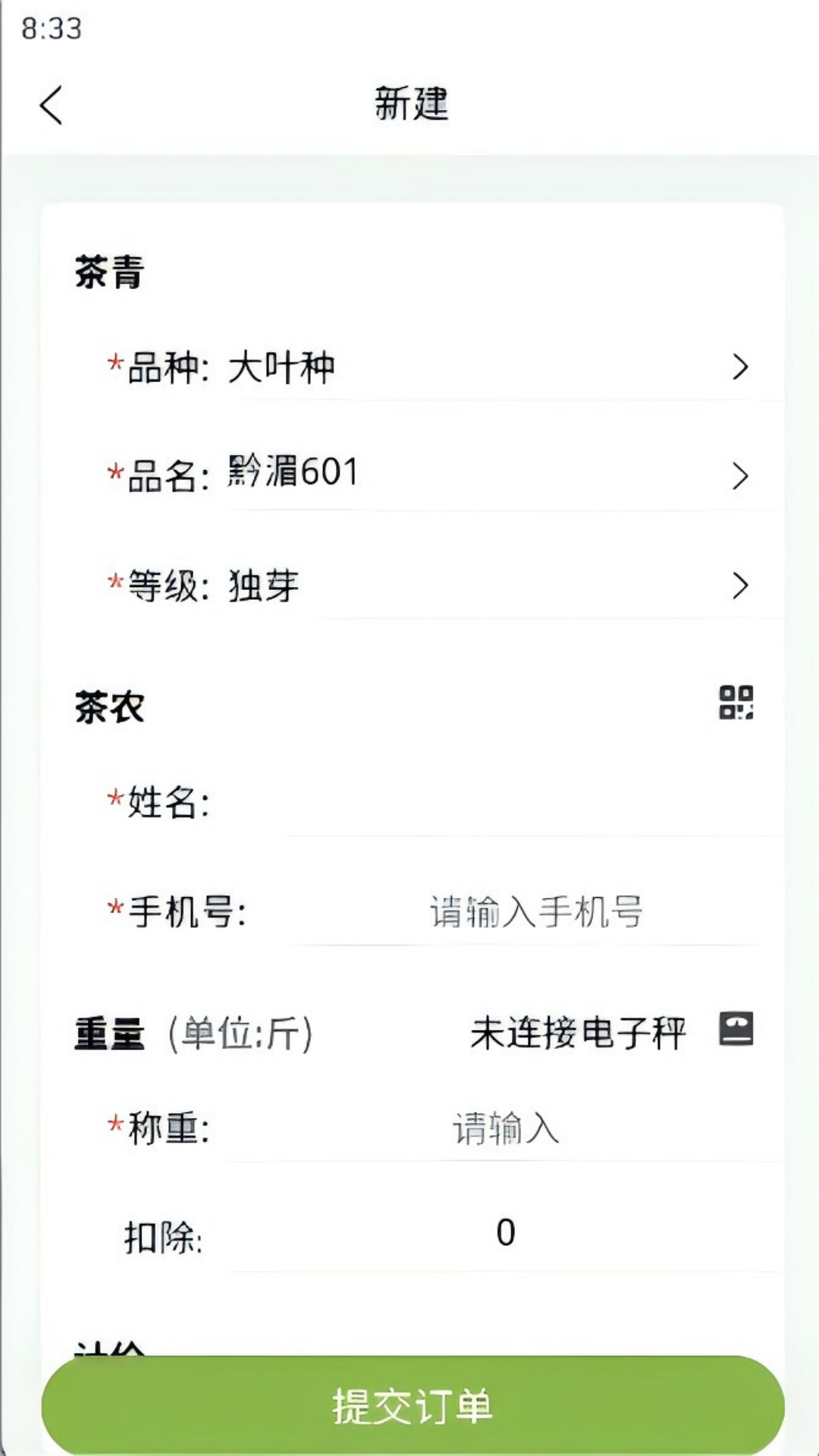The height and width of the screenshot is (1456, 819).
Task: Select the 黔湄601 product name value
Action: pyautogui.click(x=292, y=472)
